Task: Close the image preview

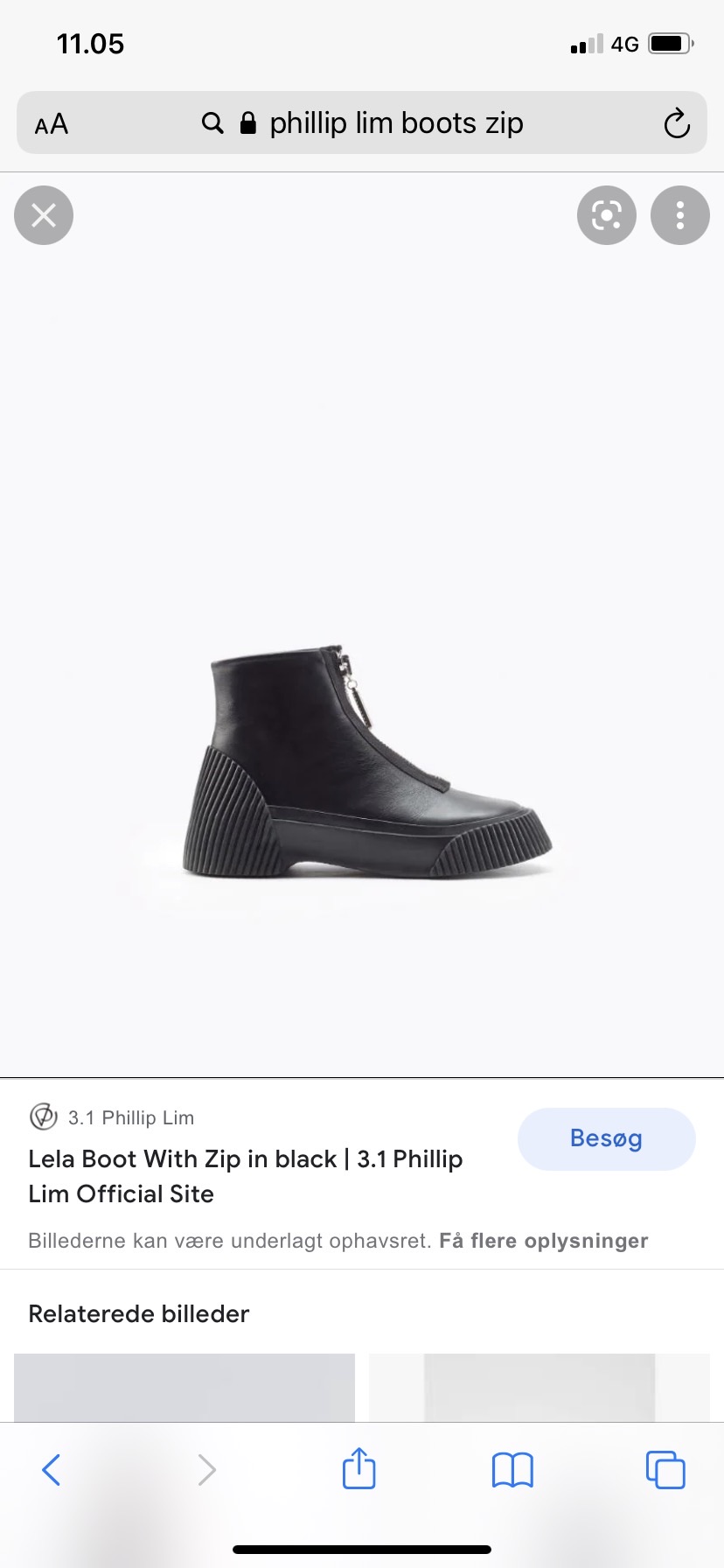Action: click(44, 215)
